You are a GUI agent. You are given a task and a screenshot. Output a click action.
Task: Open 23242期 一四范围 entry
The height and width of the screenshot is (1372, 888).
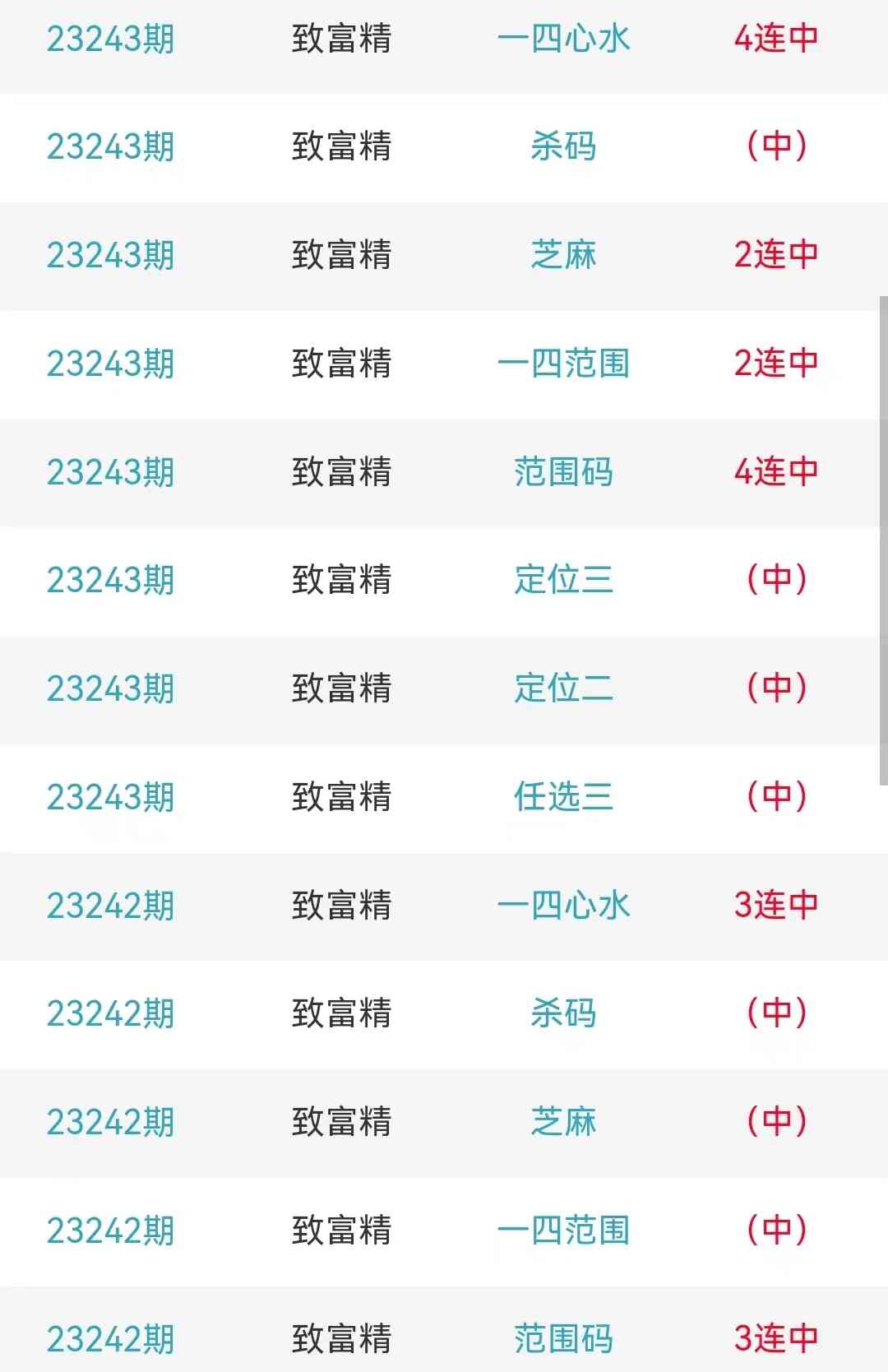click(x=563, y=1231)
